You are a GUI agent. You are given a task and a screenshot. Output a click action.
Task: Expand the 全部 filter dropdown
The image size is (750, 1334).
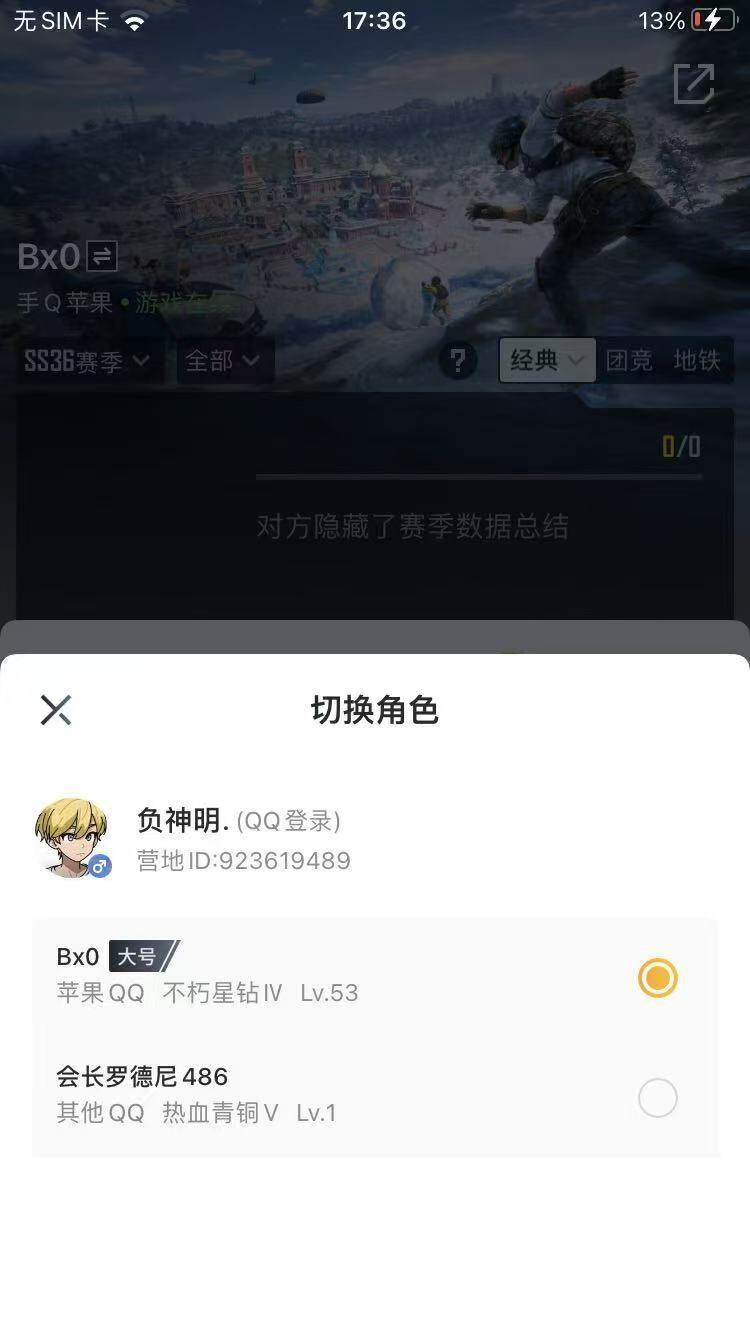tap(222, 362)
